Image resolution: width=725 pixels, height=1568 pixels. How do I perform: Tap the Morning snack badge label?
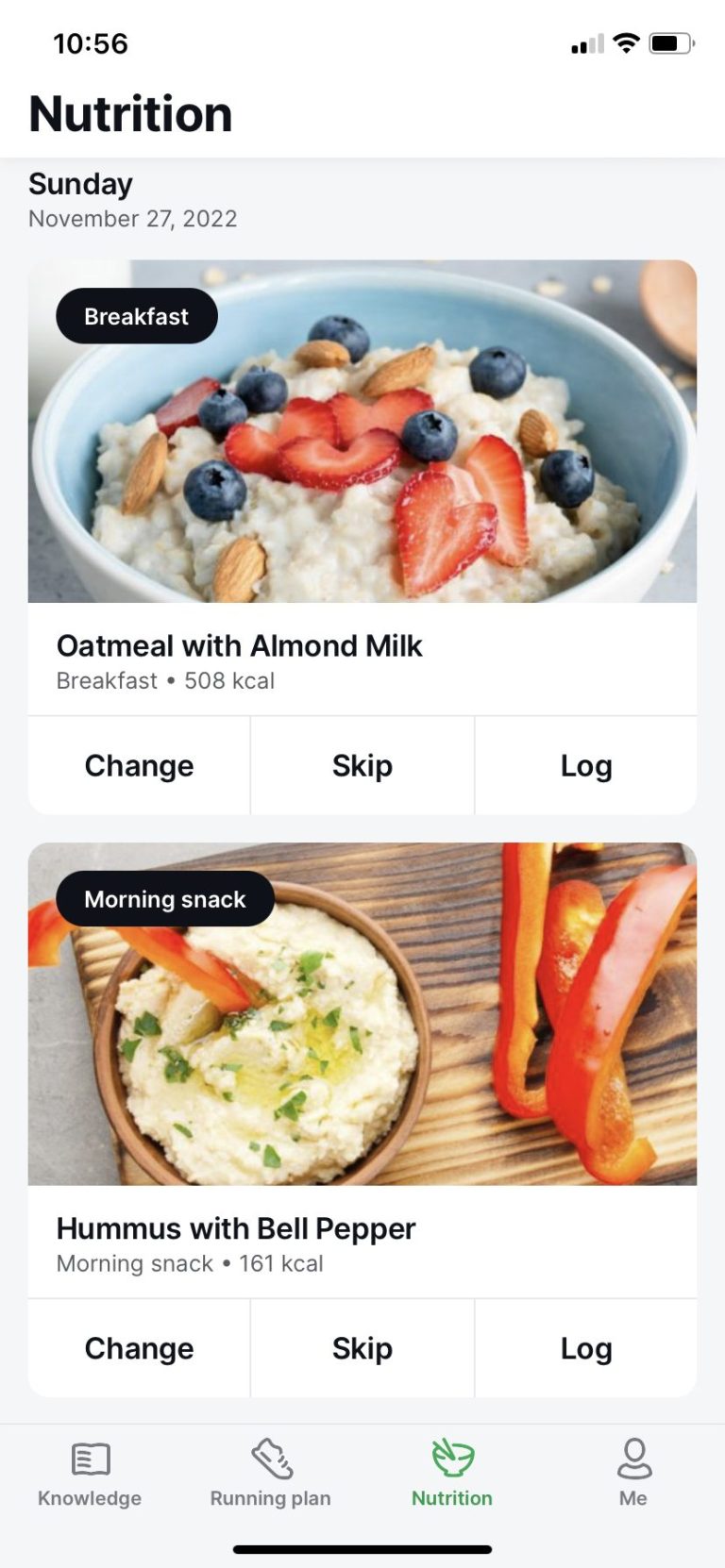(165, 898)
